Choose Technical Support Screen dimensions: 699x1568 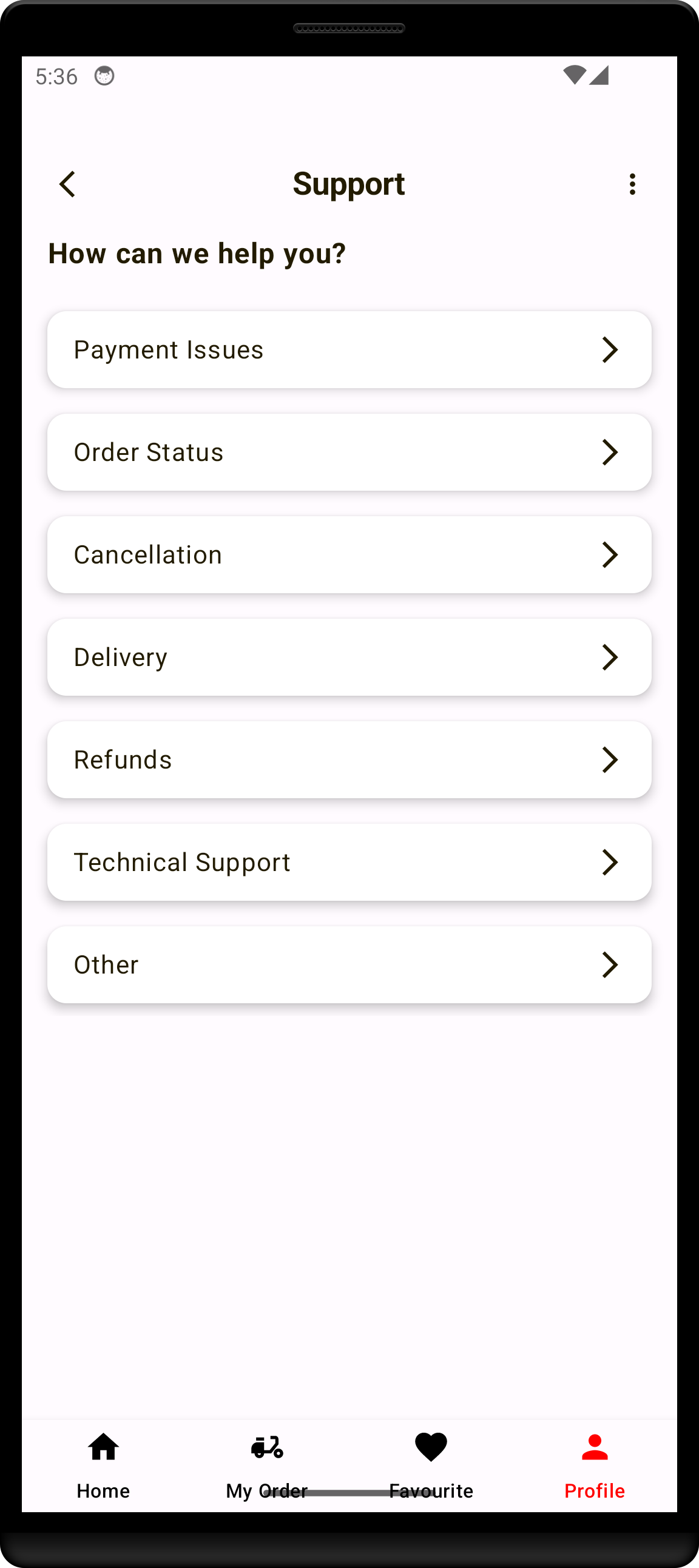point(349,862)
